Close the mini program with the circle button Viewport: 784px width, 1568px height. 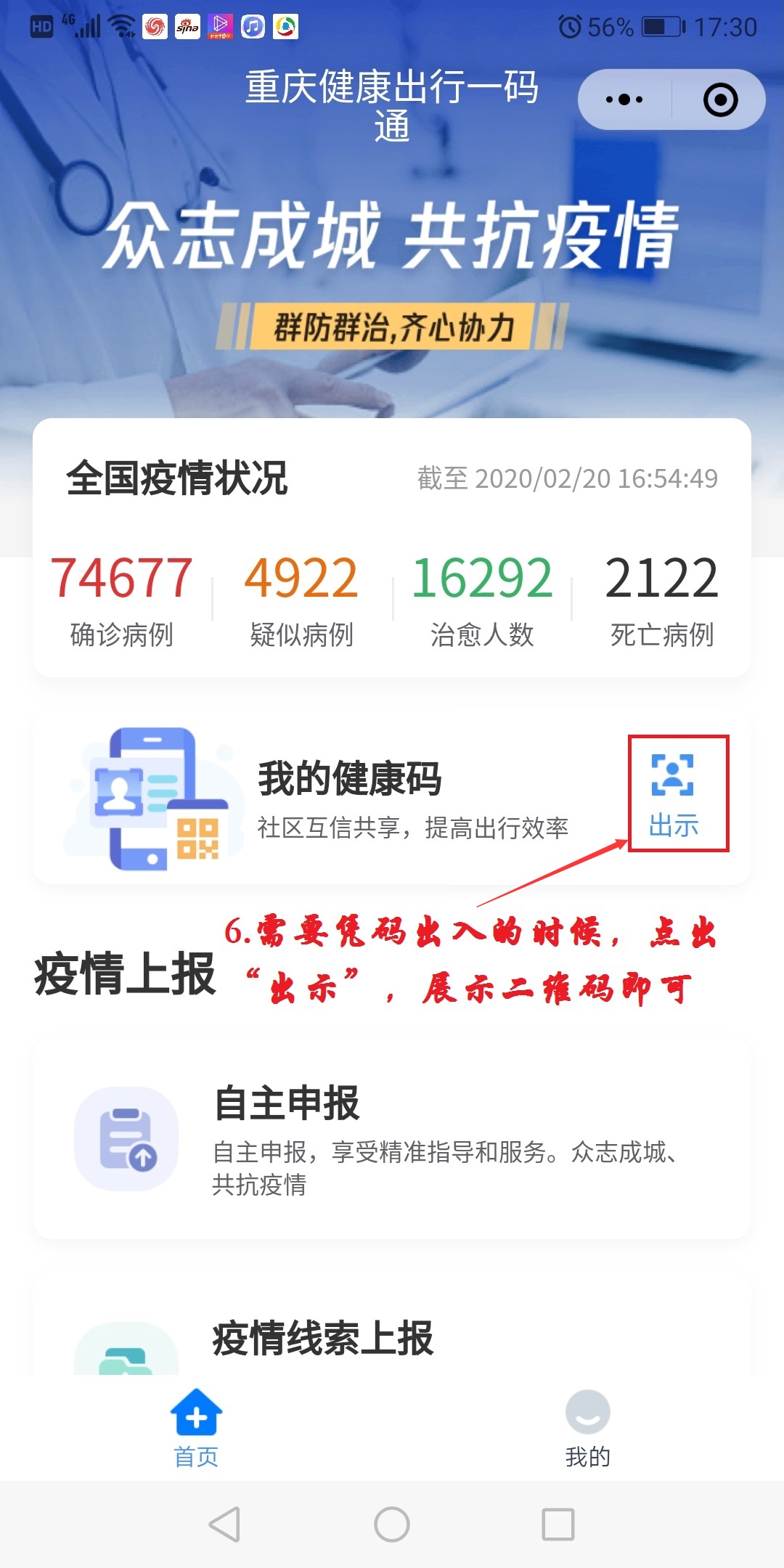coord(720,99)
